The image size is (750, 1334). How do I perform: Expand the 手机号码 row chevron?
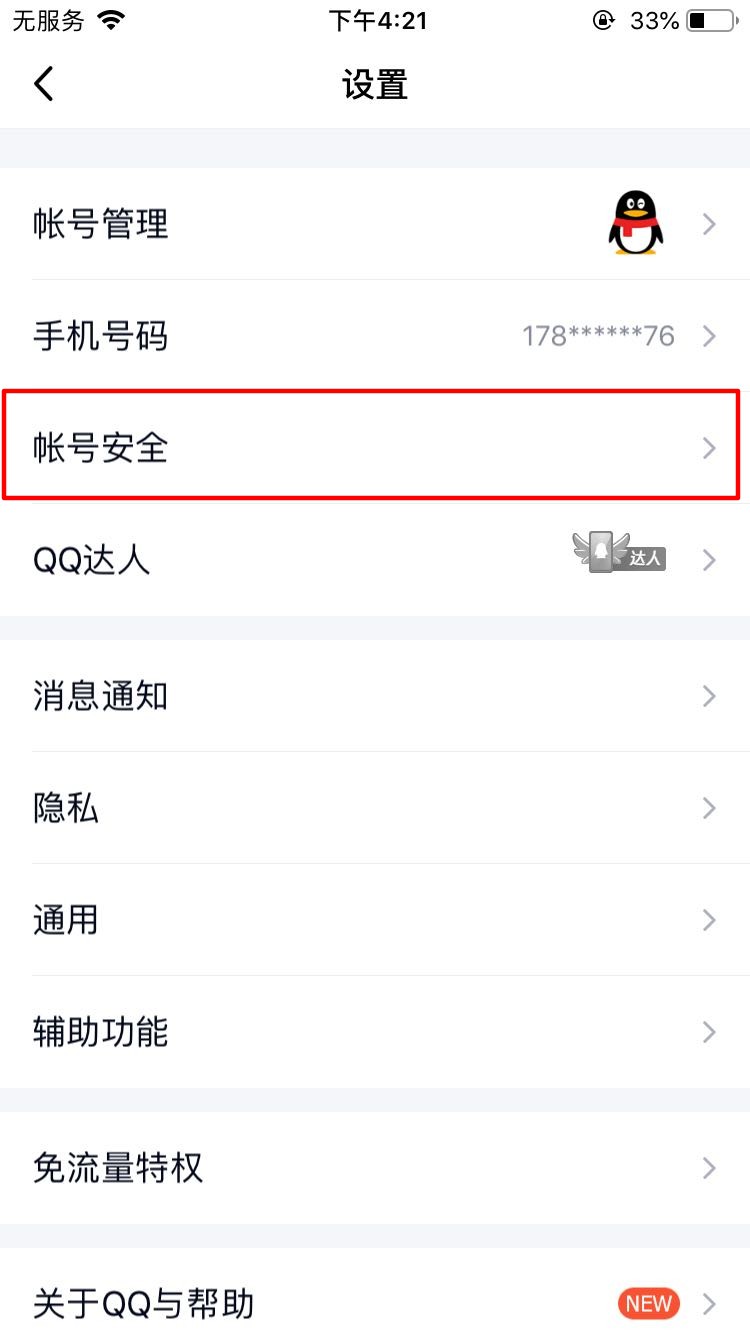[709, 335]
